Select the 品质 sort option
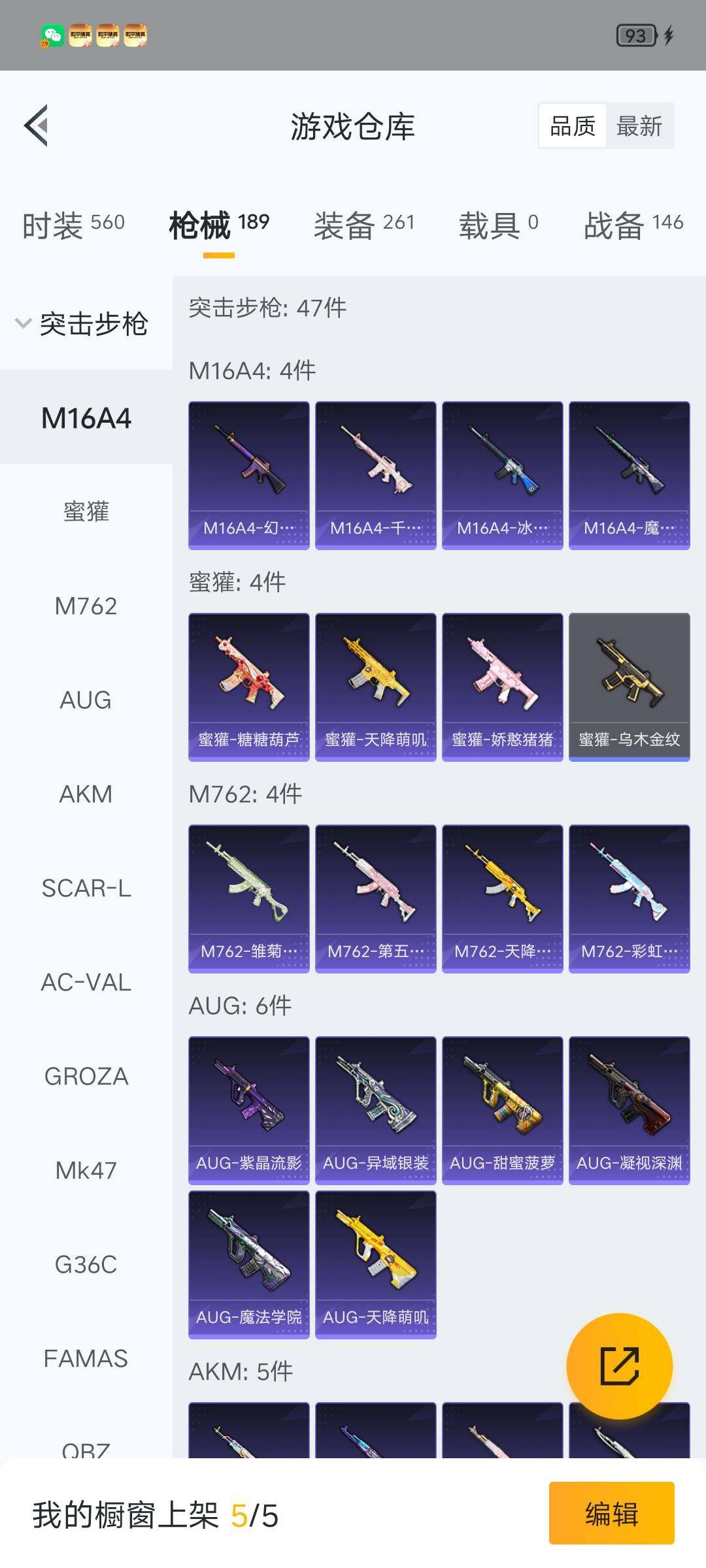Screen dimensions: 706x1568 [x=573, y=125]
